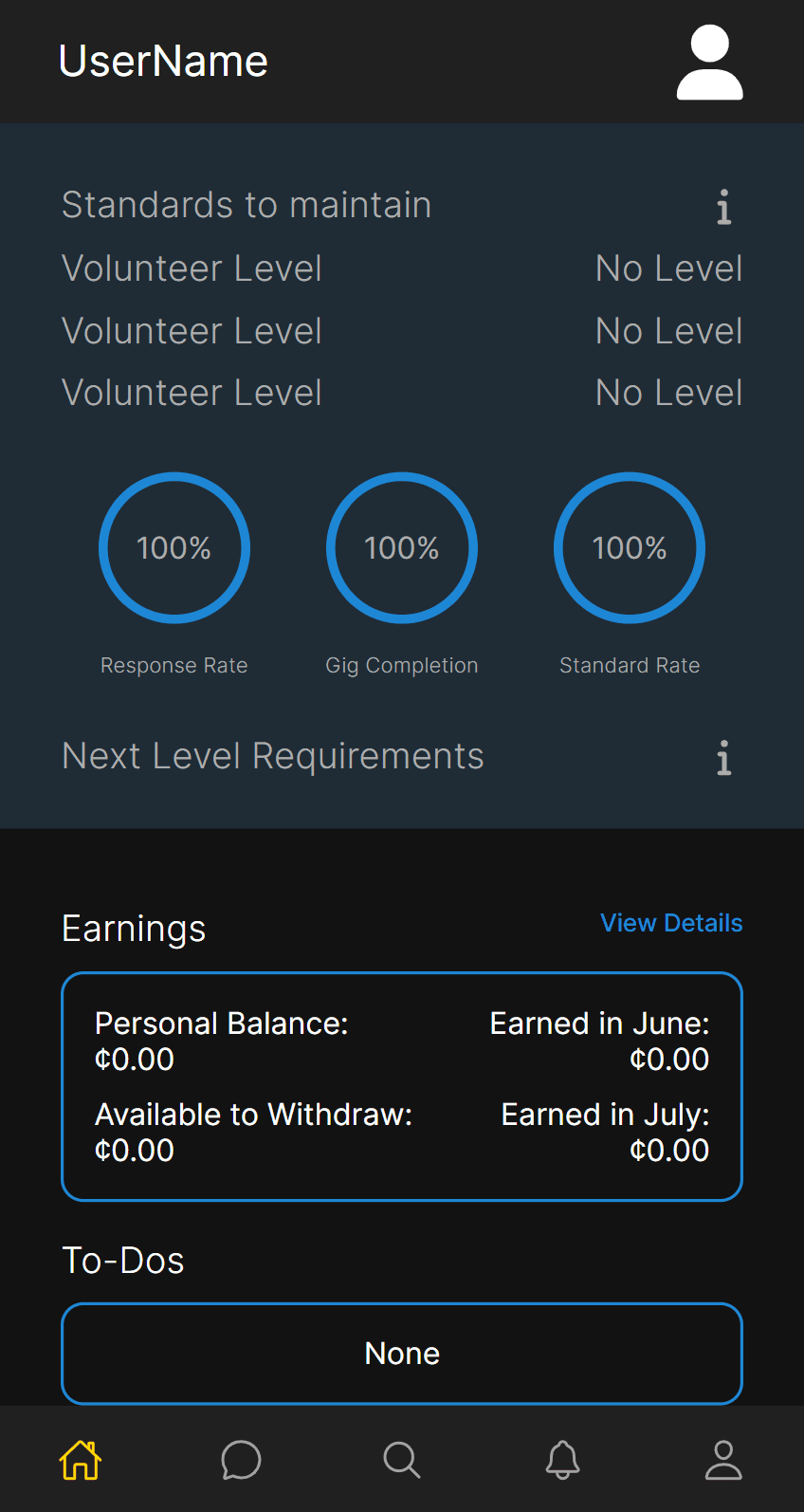This screenshot has height=1512, width=804.
Task: Show info for Next Level Requirements
Action: tap(724, 758)
